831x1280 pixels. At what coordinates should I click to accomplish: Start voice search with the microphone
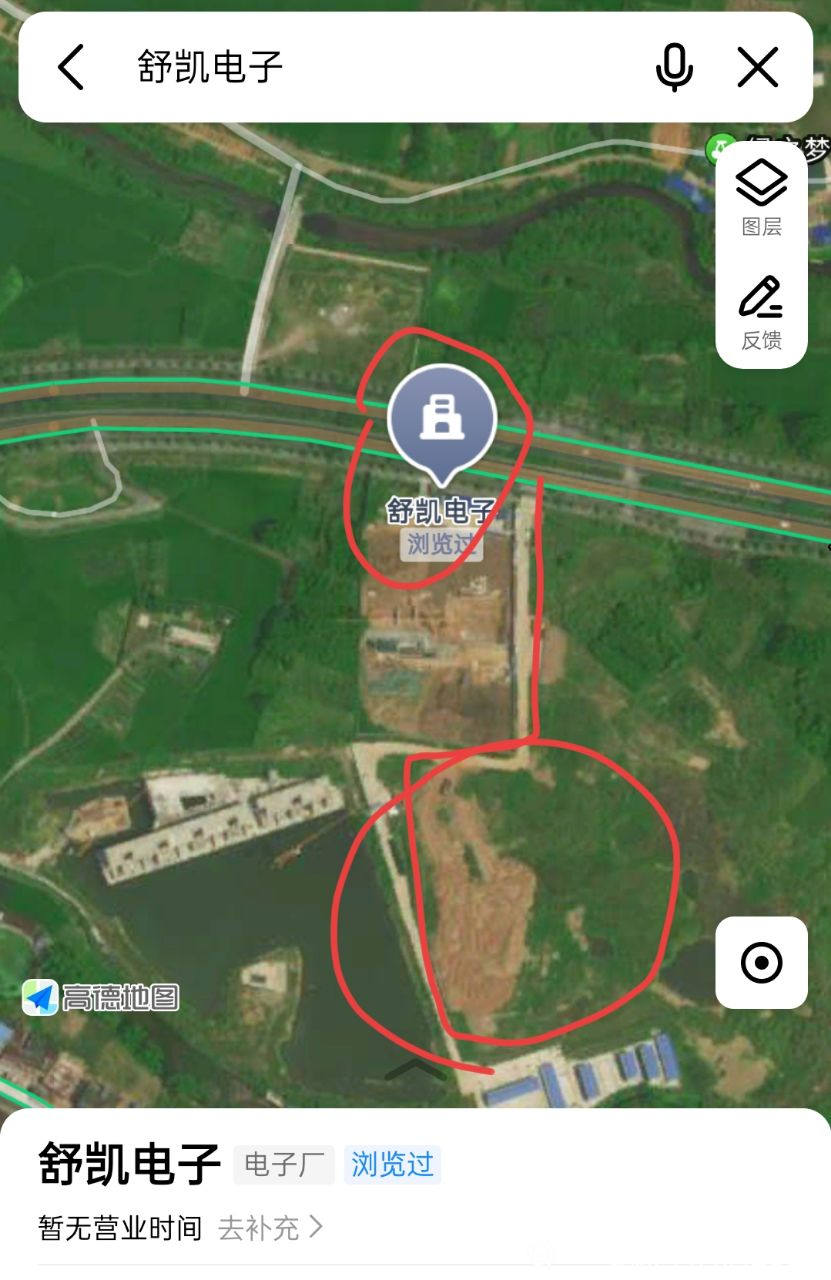click(674, 68)
